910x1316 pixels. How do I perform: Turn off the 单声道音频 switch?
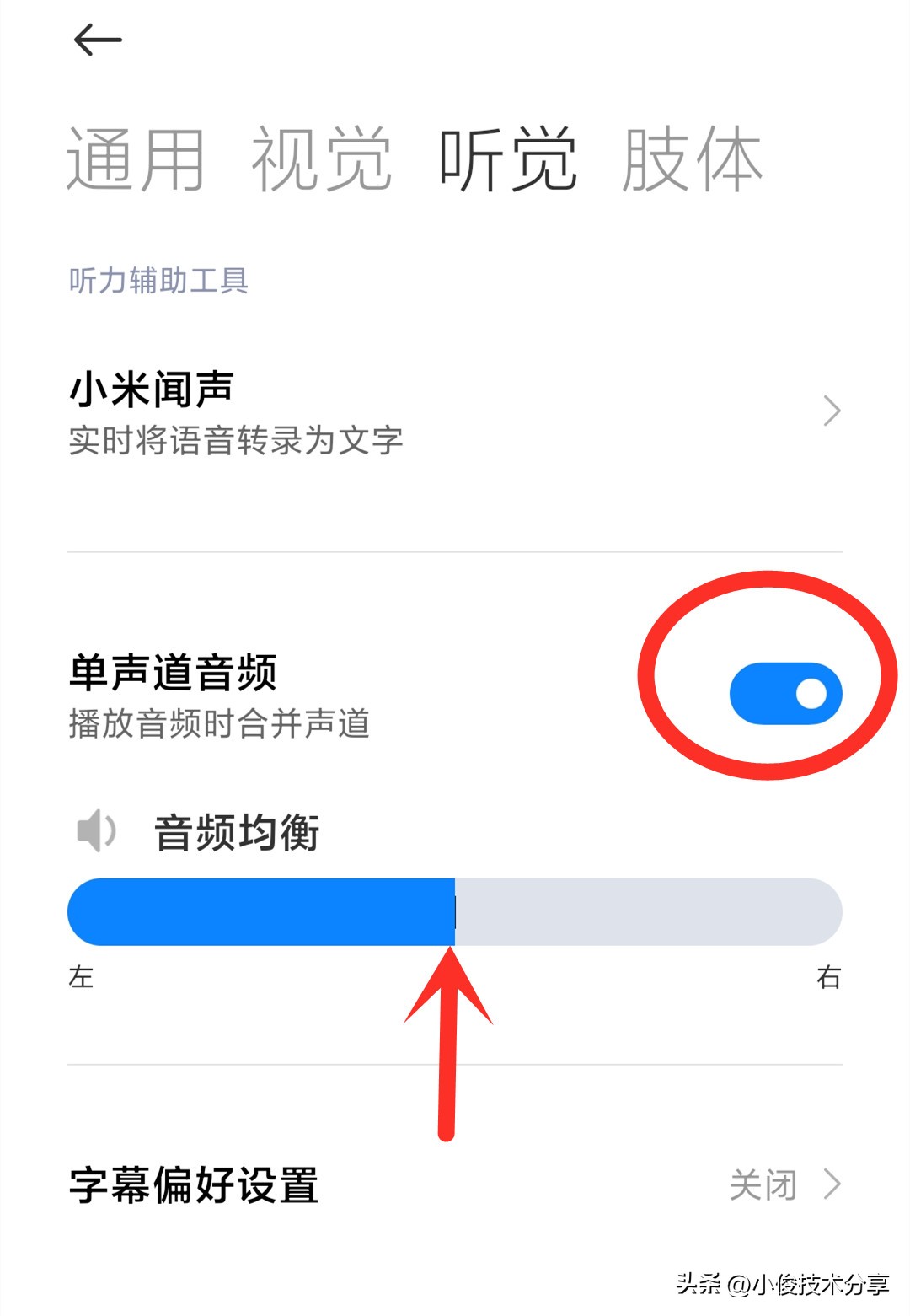pos(785,694)
